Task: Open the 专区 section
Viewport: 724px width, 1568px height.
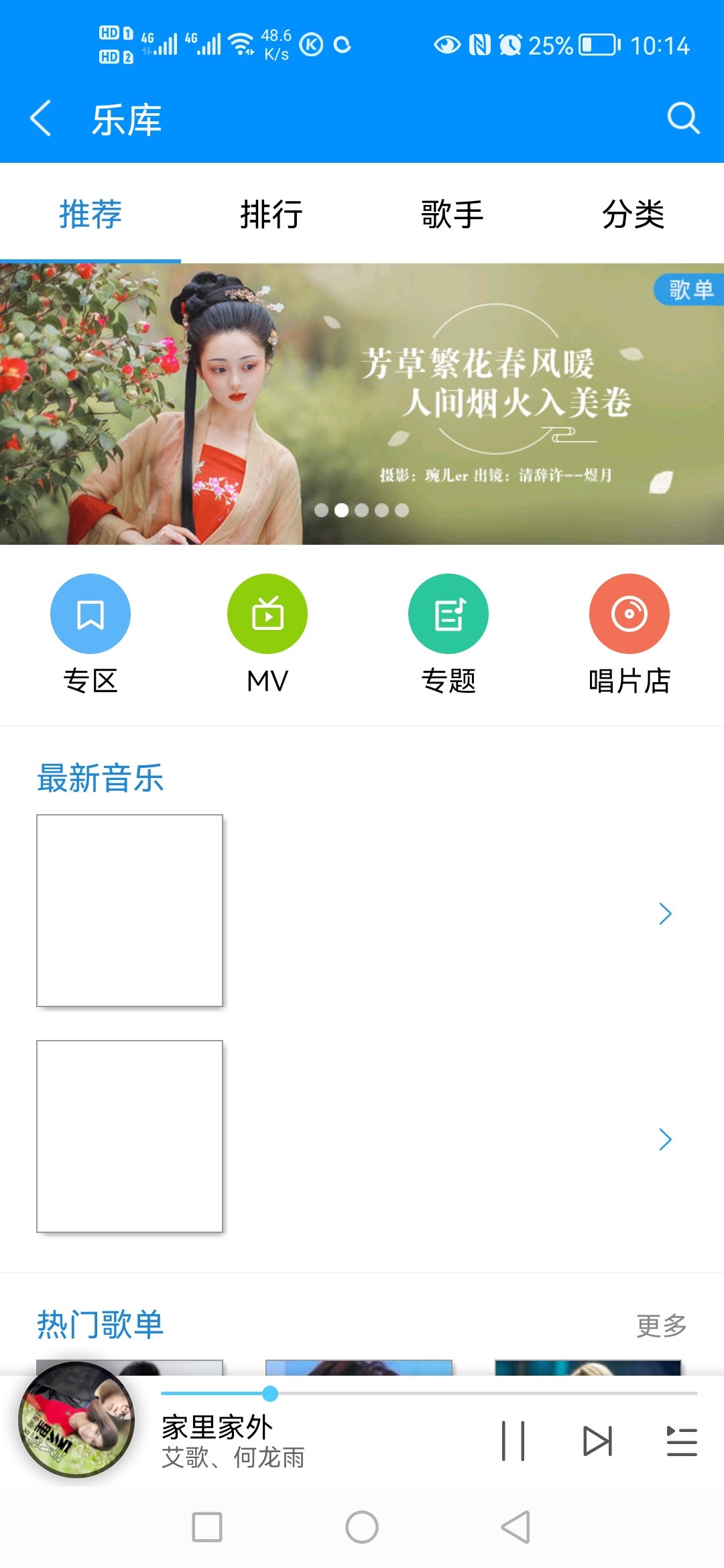Action: [90, 614]
